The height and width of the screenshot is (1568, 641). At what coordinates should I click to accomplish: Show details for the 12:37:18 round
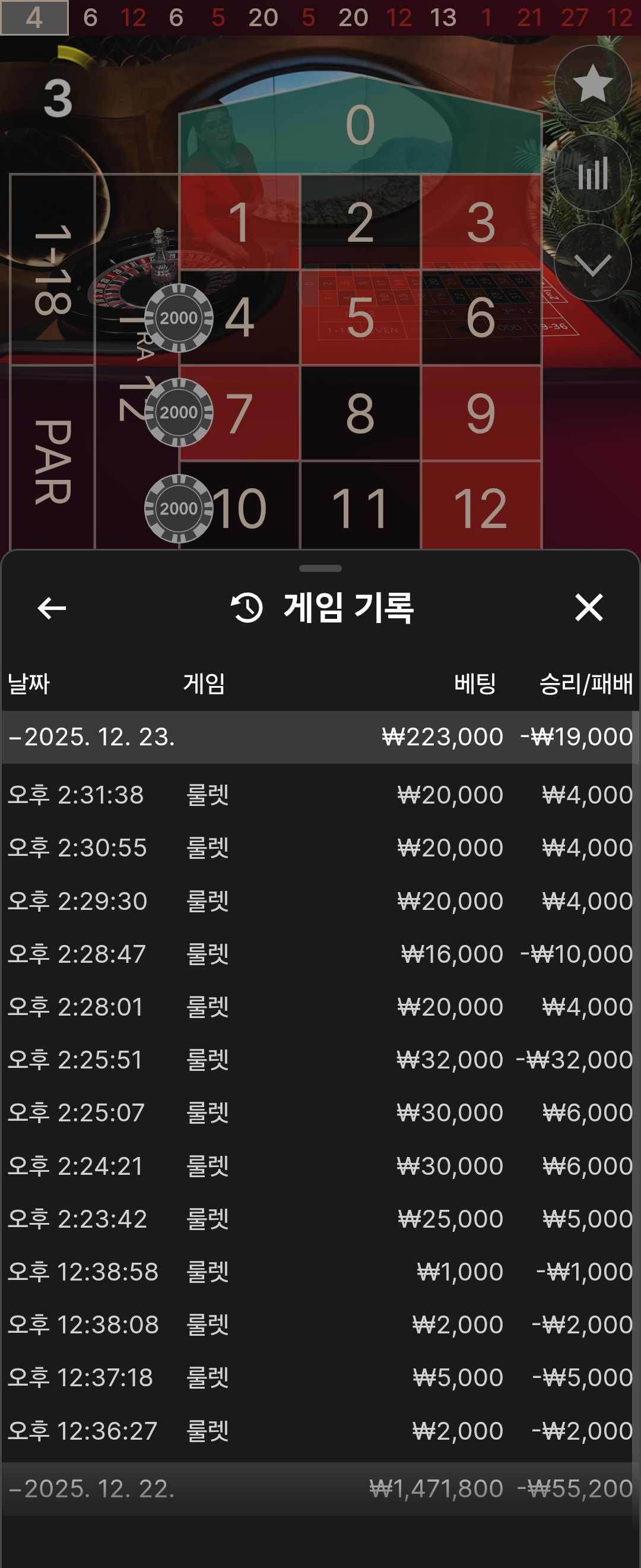(x=320, y=1377)
